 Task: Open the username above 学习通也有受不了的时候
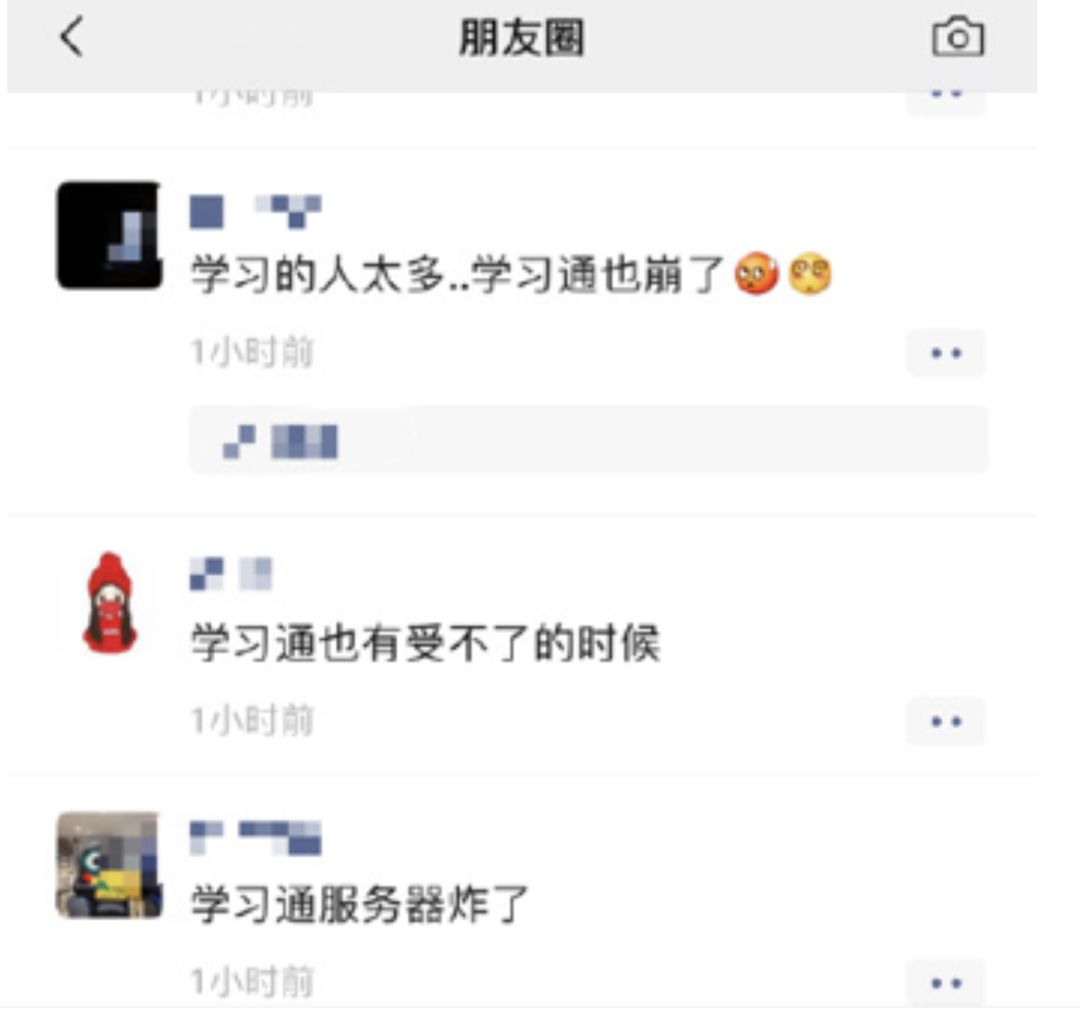point(231,574)
